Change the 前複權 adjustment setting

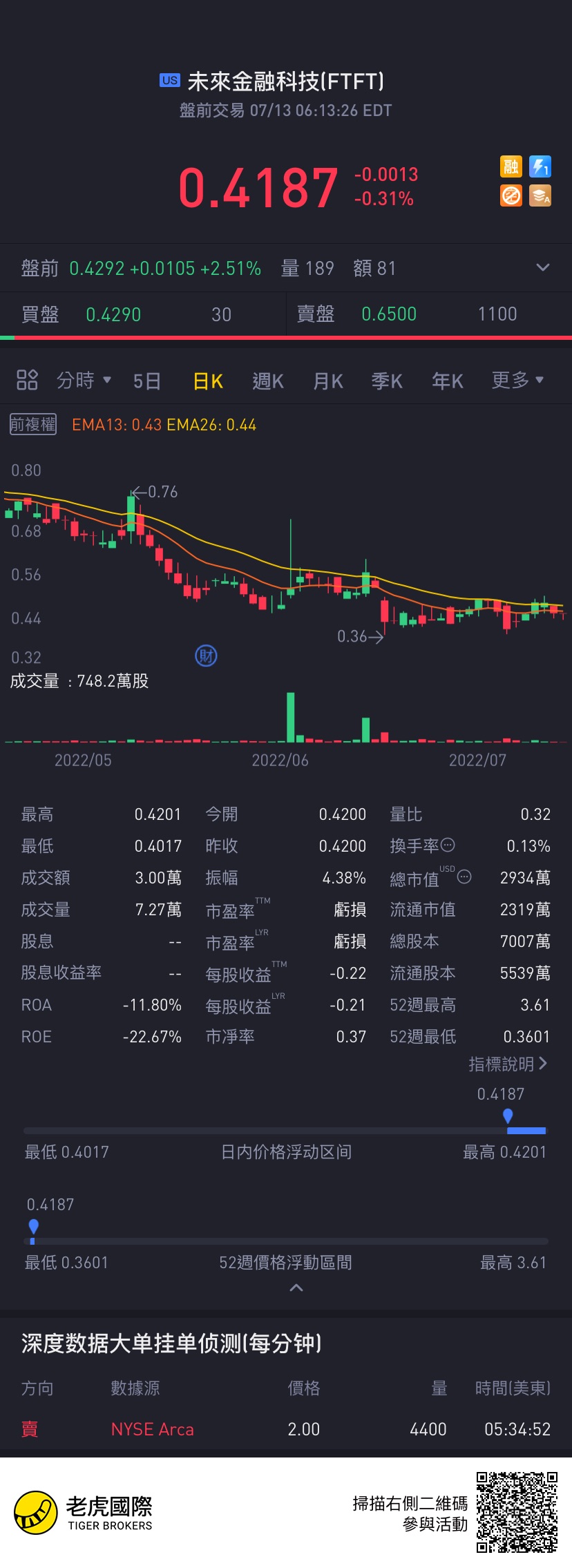33,424
